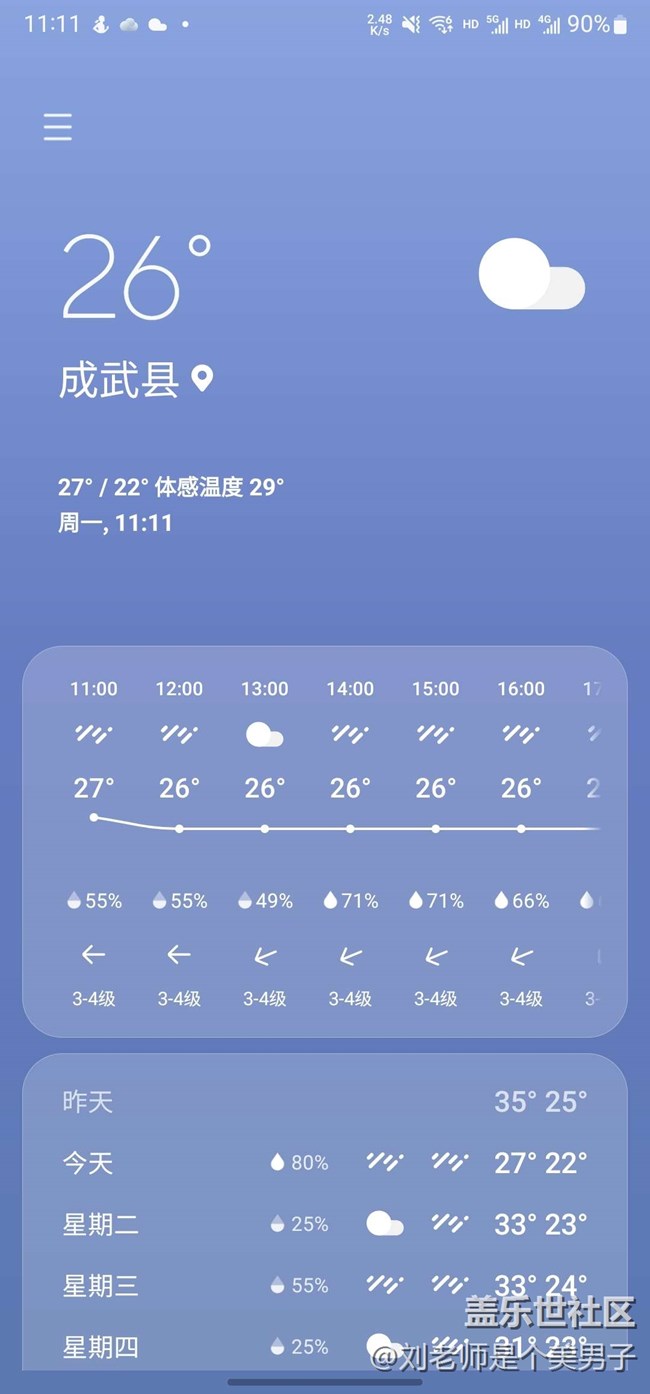Tap the location pin next to 成武县

(202, 379)
